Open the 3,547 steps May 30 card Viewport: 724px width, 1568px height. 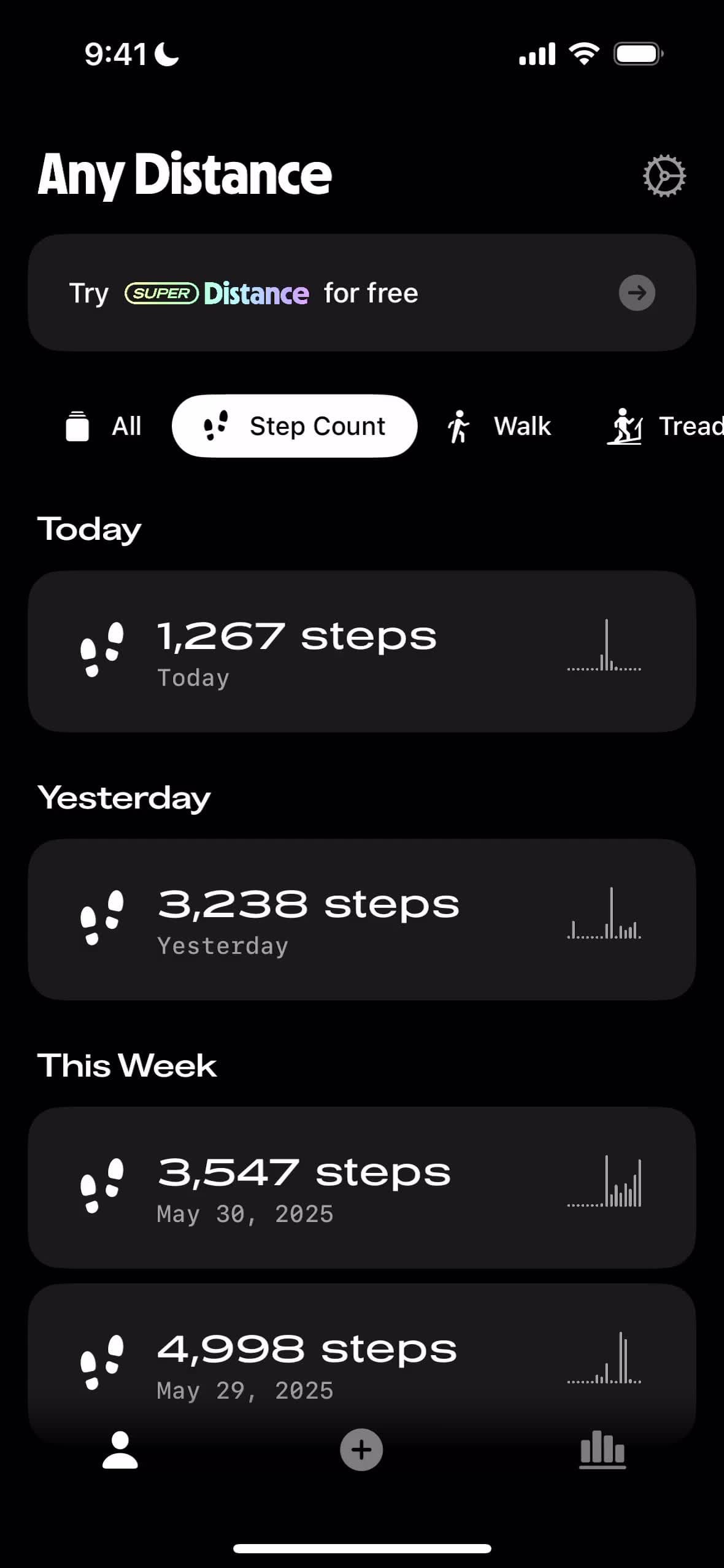[362, 1187]
